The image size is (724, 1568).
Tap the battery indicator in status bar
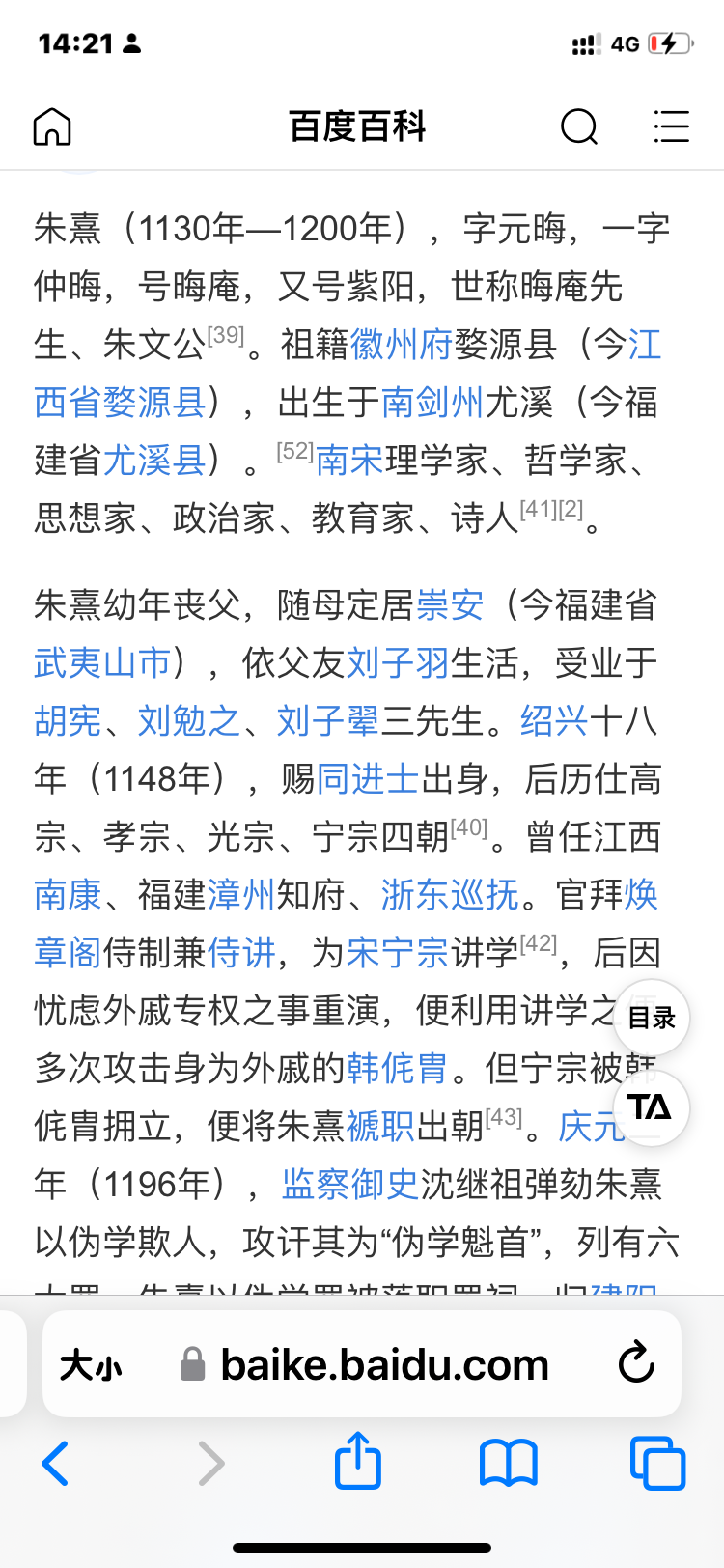click(673, 42)
